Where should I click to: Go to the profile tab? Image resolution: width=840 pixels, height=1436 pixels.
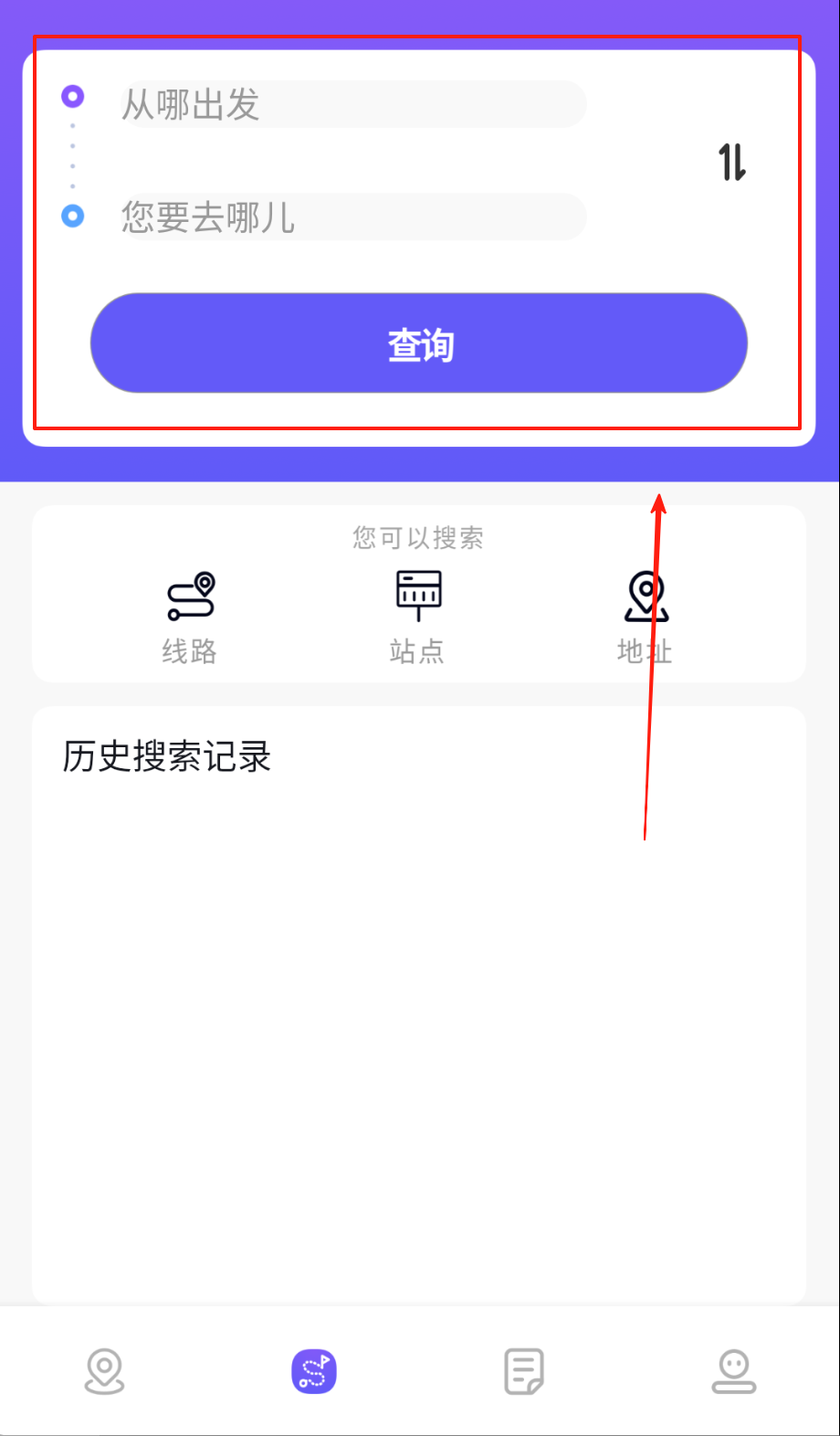coord(734,1372)
